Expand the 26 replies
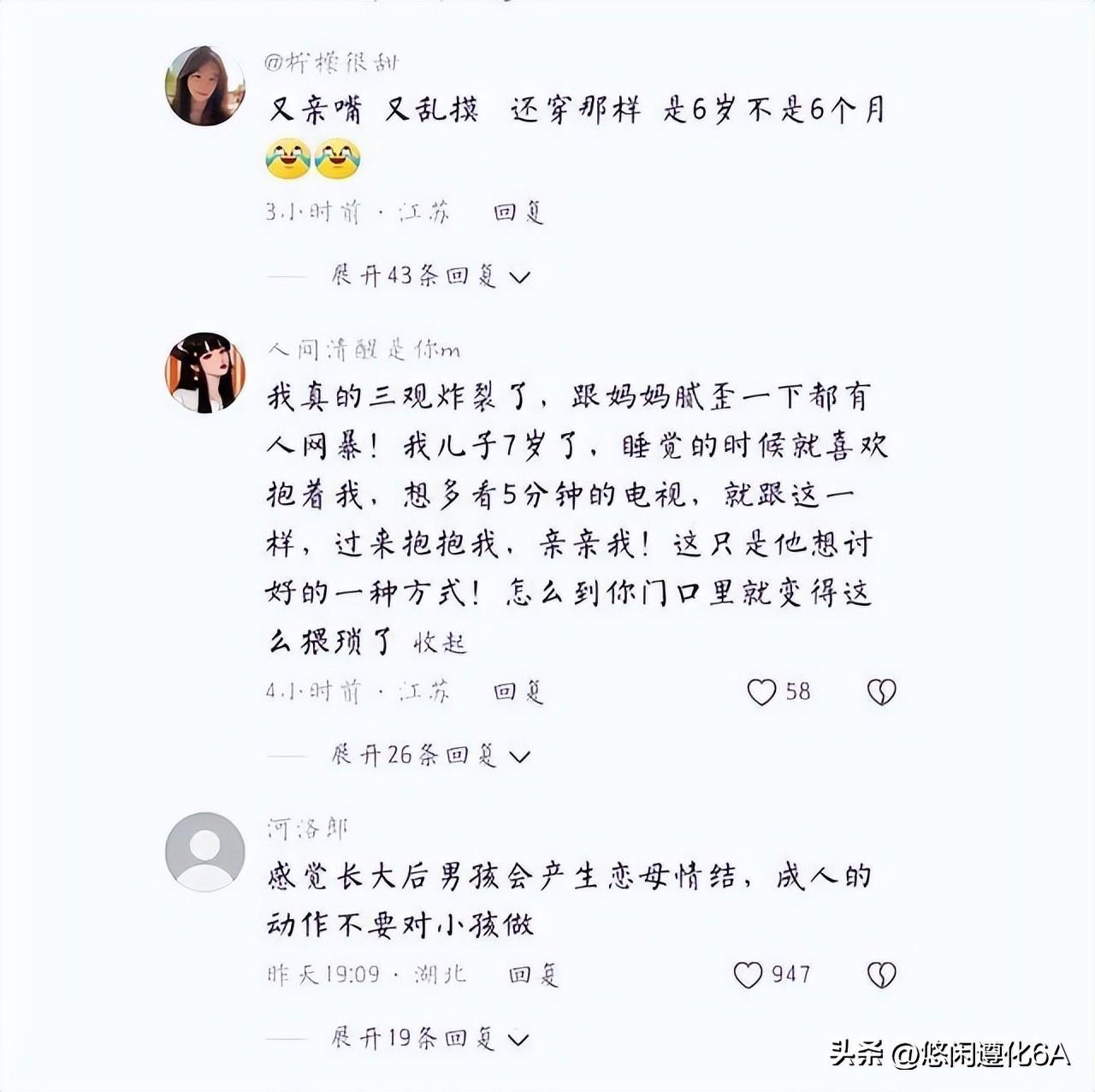The width and height of the screenshot is (1095, 1092). [430, 755]
